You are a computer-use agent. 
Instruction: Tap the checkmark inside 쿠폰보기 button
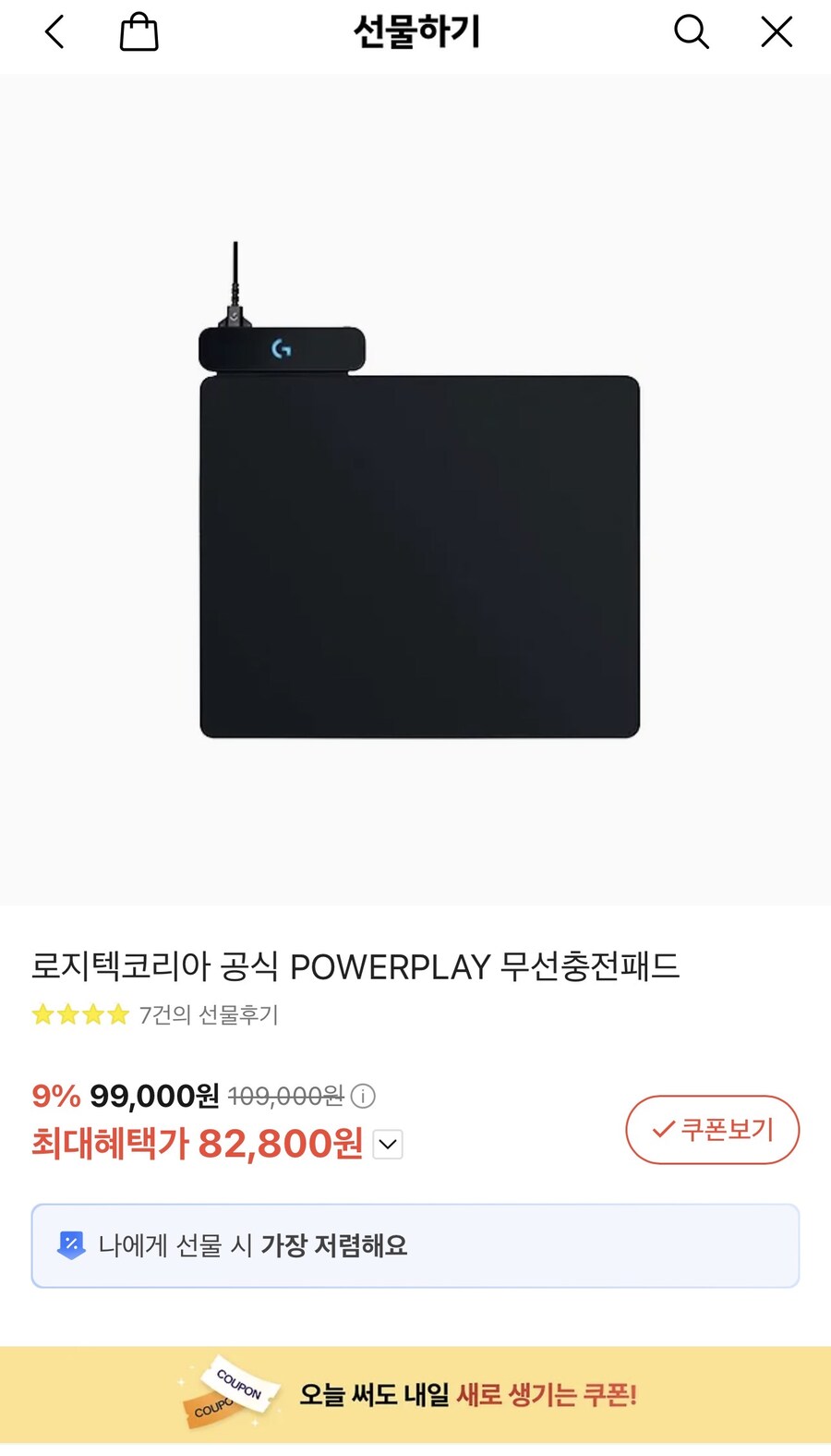[659, 1129]
